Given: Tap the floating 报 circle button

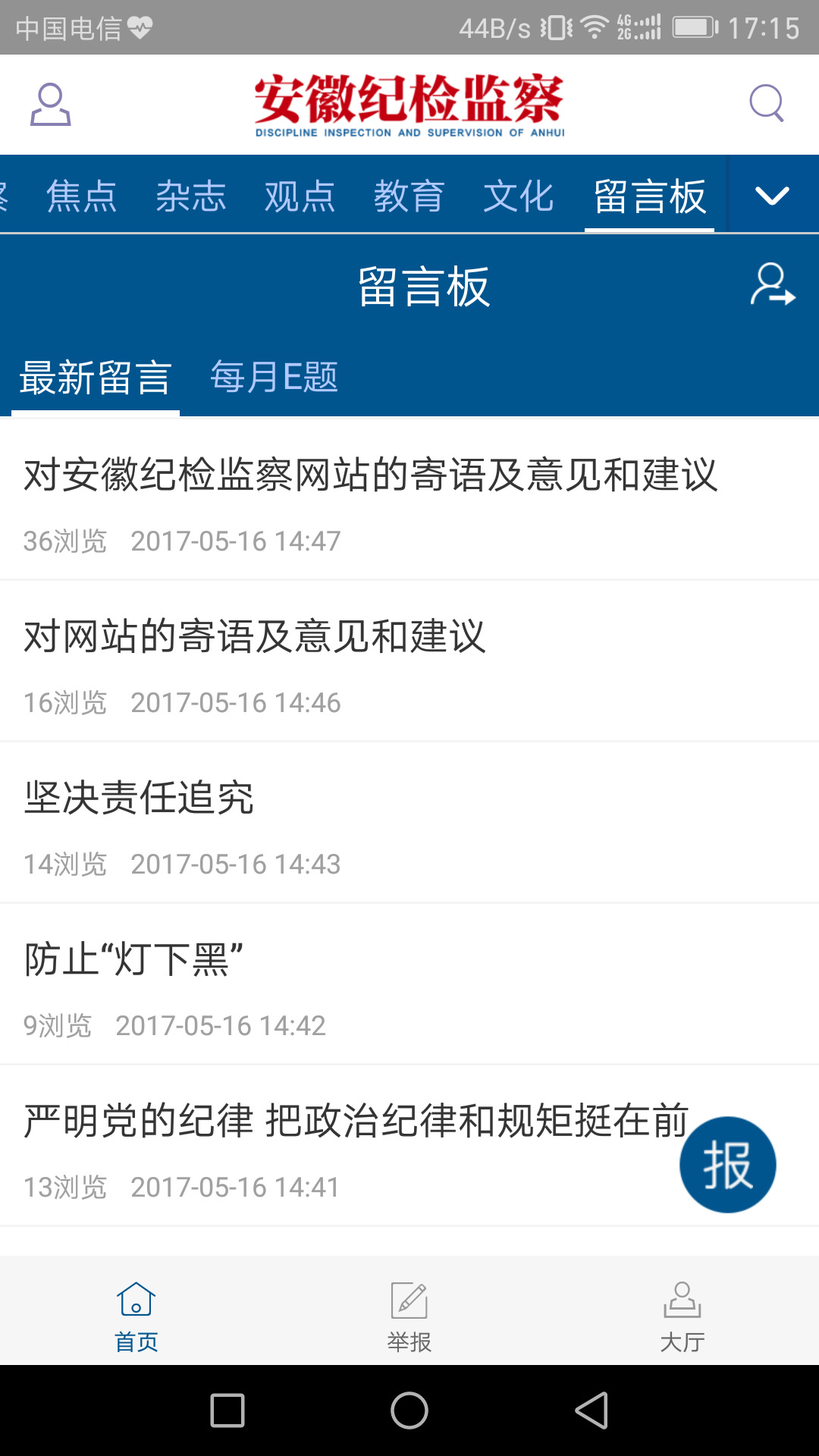Looking at the screenshot, I should (x=727, y=1166).
